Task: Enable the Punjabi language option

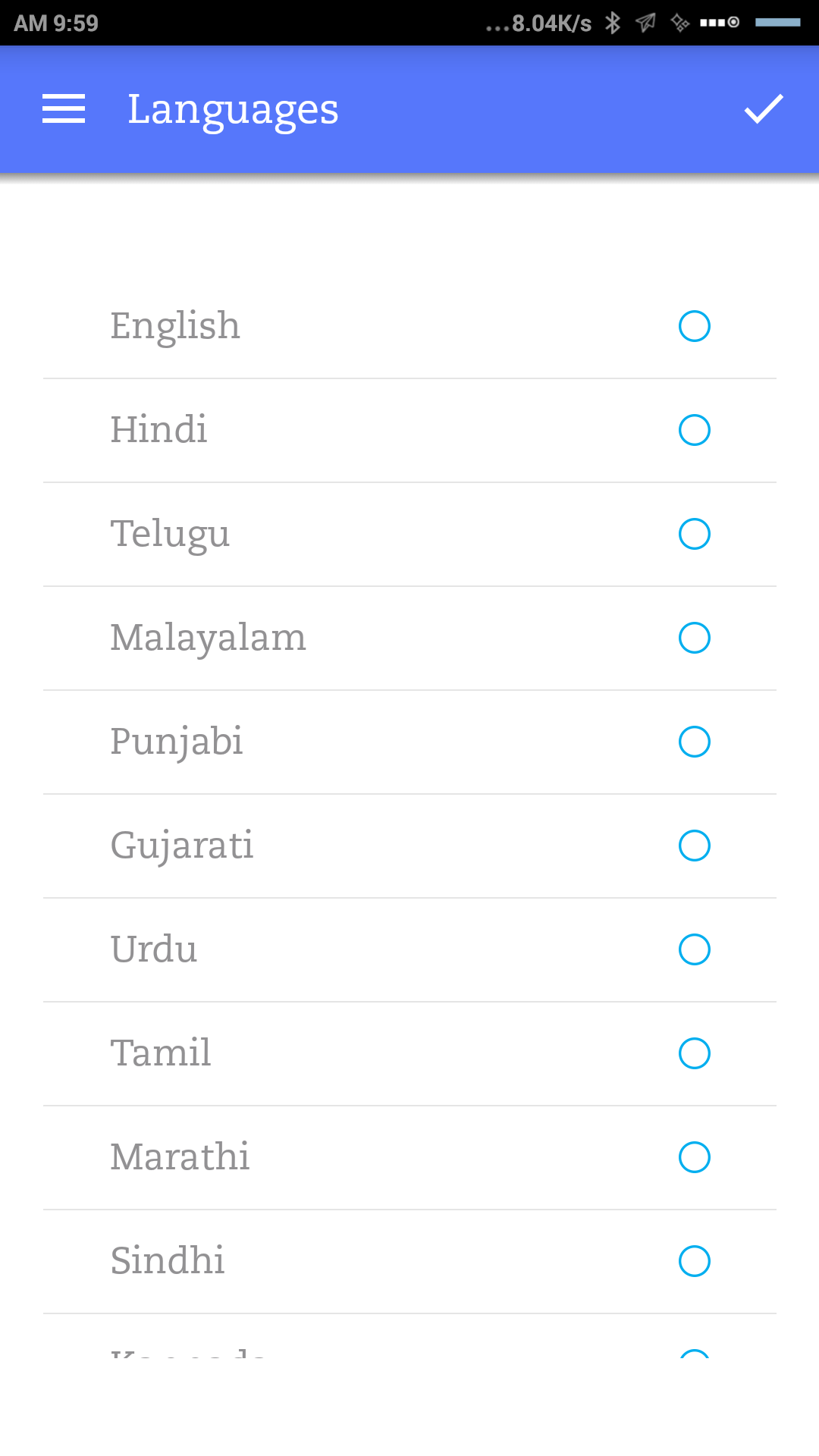Action: pyautogui.click(x=695, y=742)
